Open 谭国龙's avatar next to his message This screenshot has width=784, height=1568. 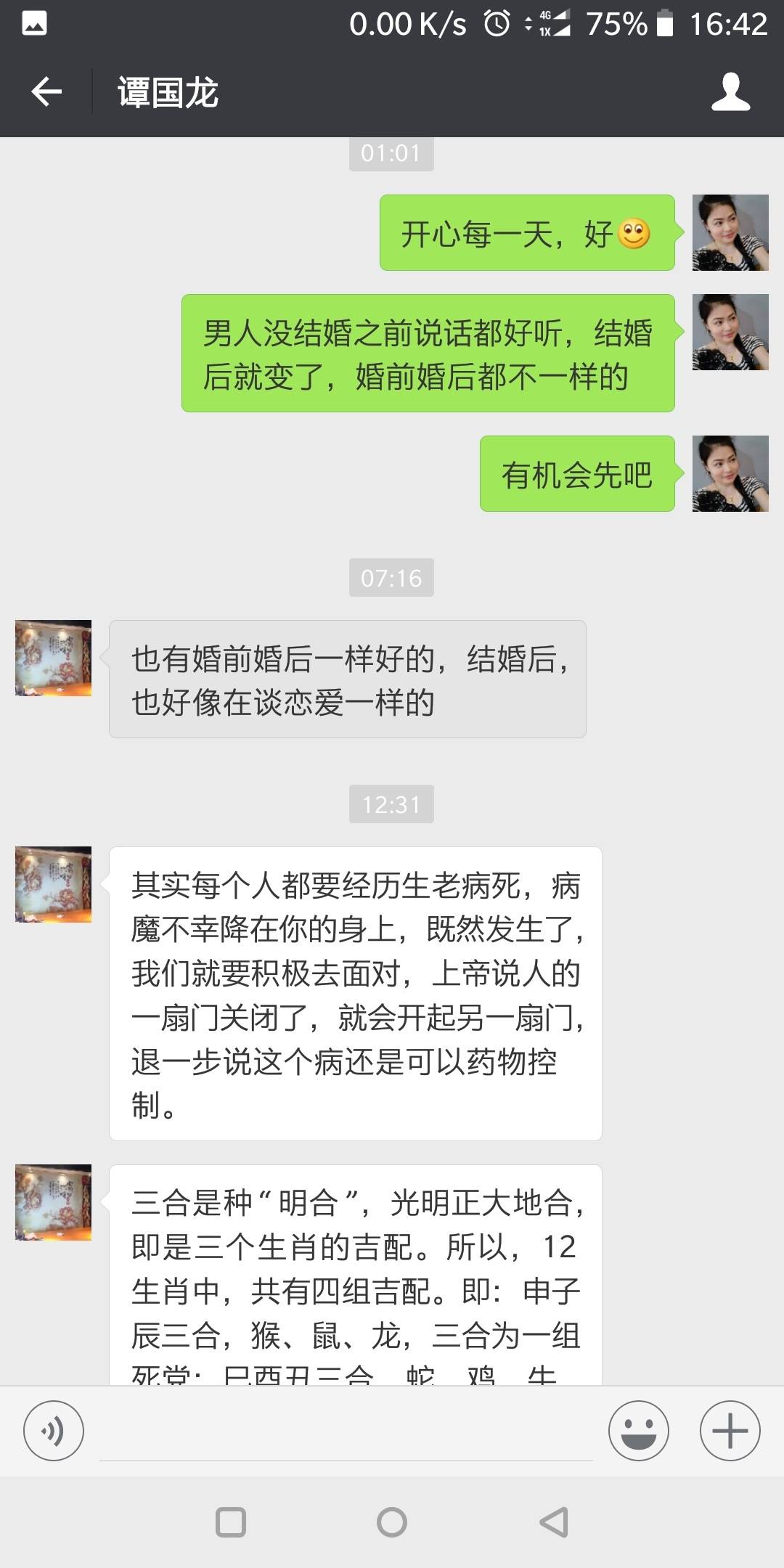[52, 658]
